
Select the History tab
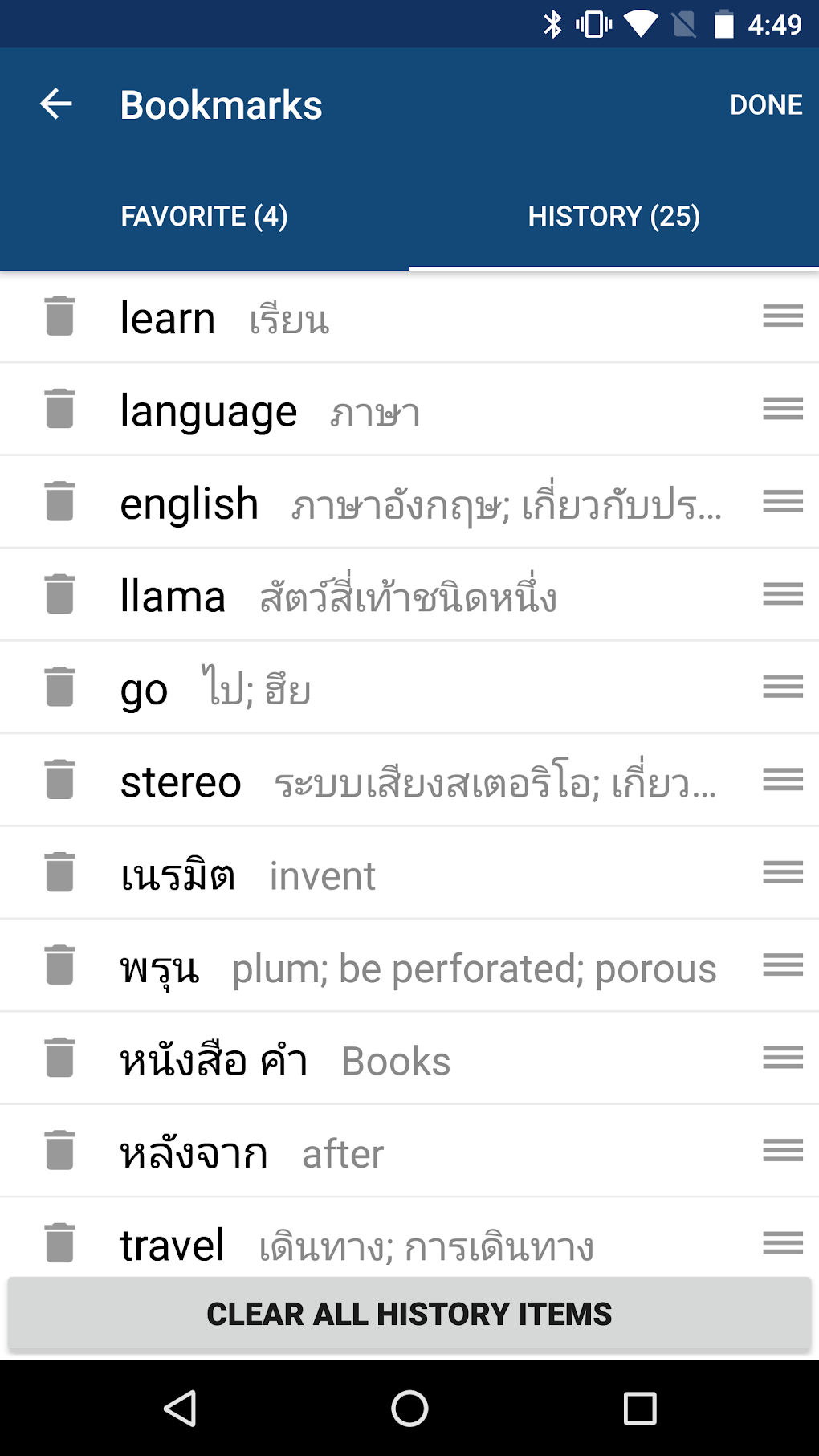pyautogui.click(x=614, y=216)
